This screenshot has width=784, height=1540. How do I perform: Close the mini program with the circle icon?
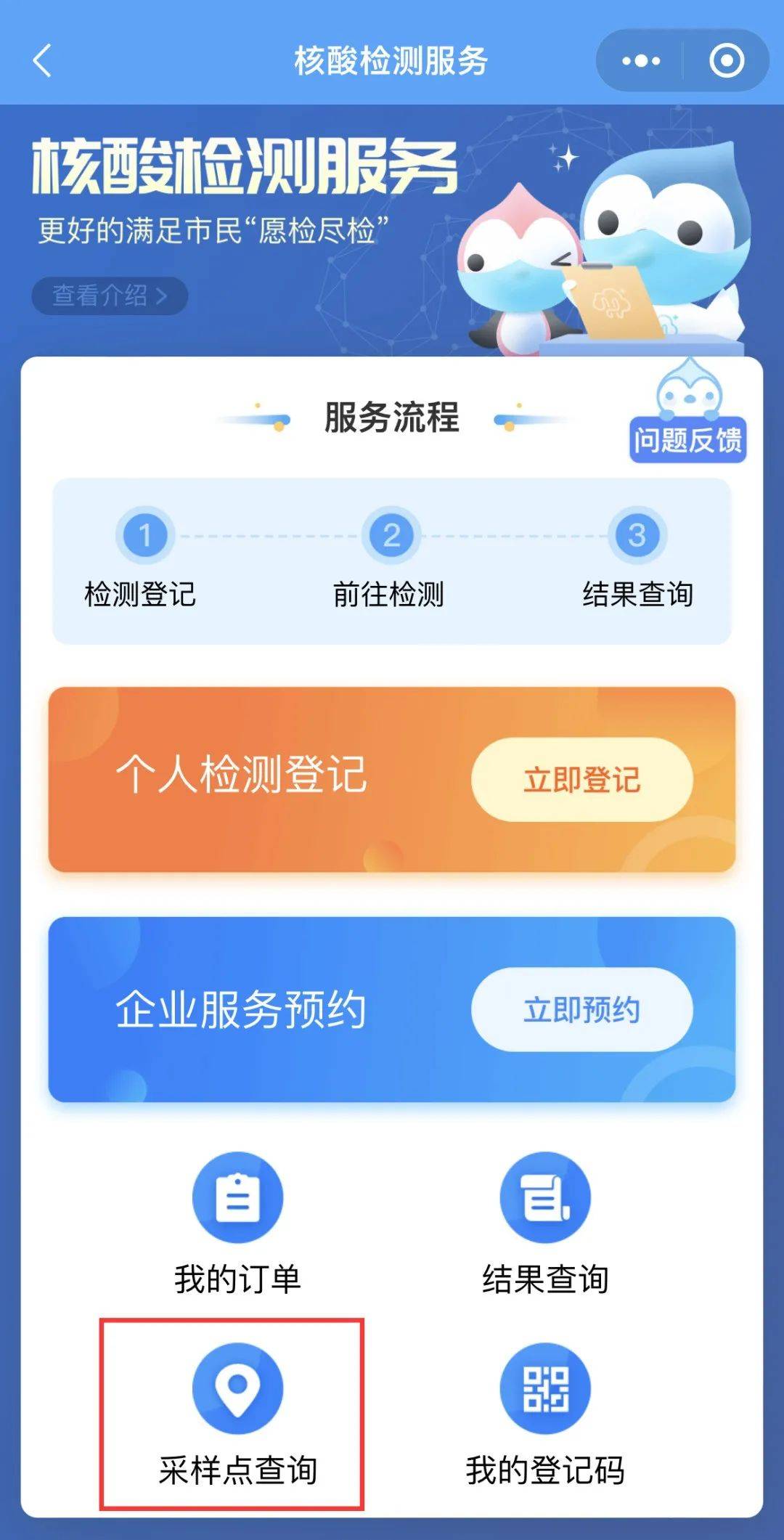pyautogui.click(x=727, y=61)
